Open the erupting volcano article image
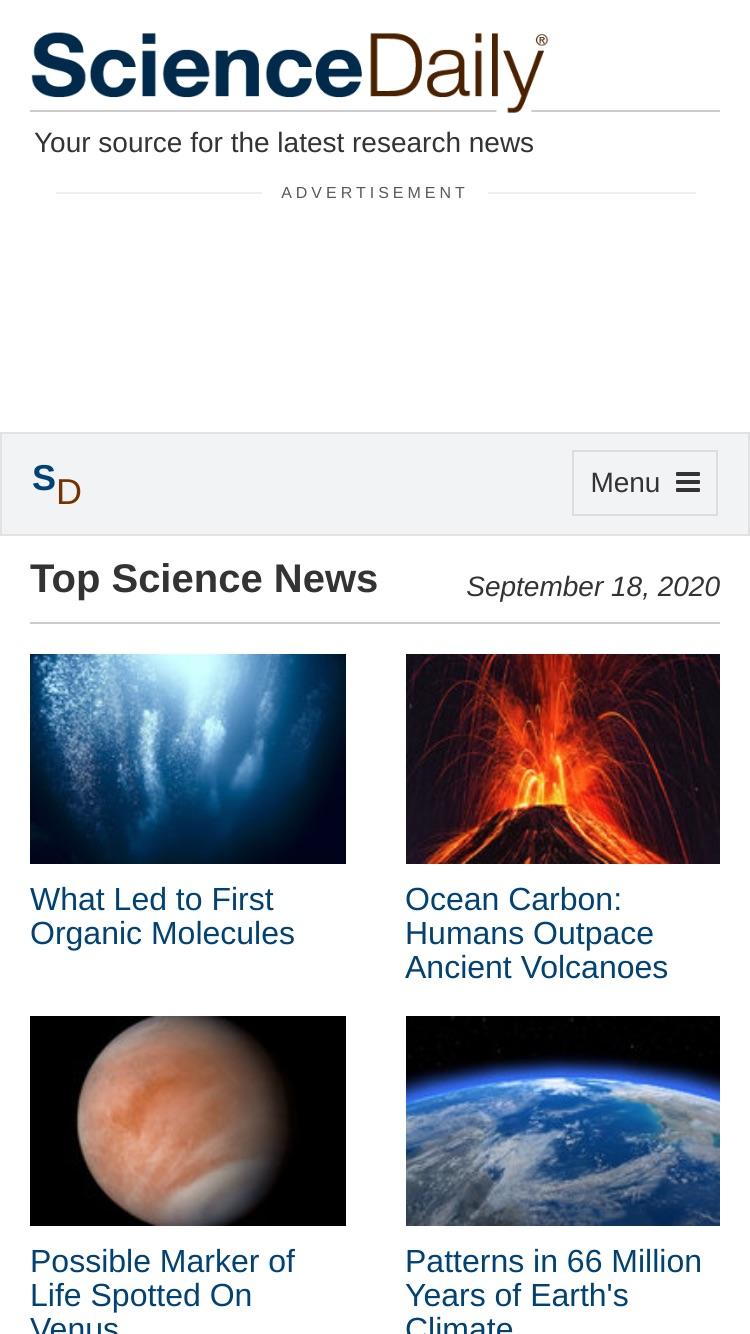Image resolution: width=750 pixels, height=1334 pixels. 563,759
